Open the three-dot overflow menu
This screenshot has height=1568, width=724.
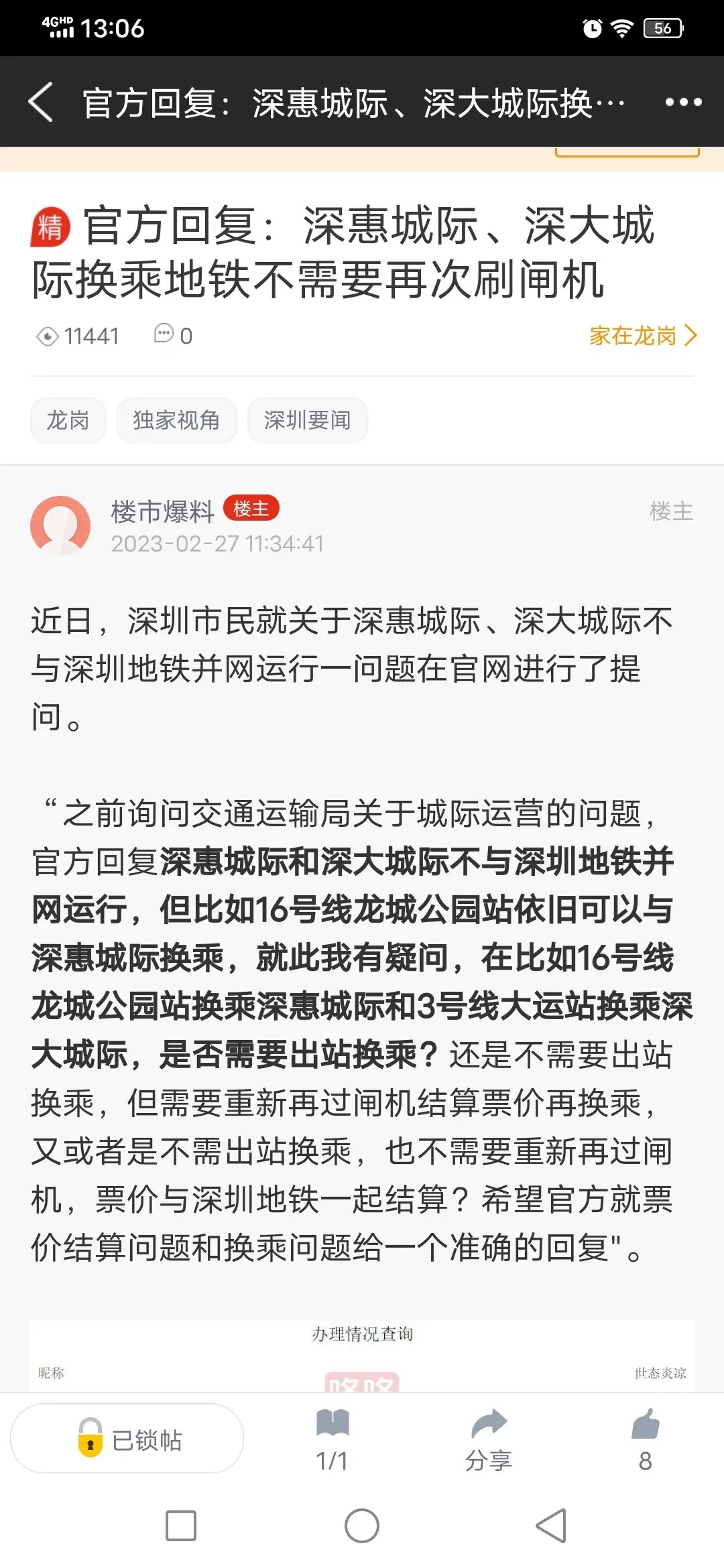tap(682, 103)
